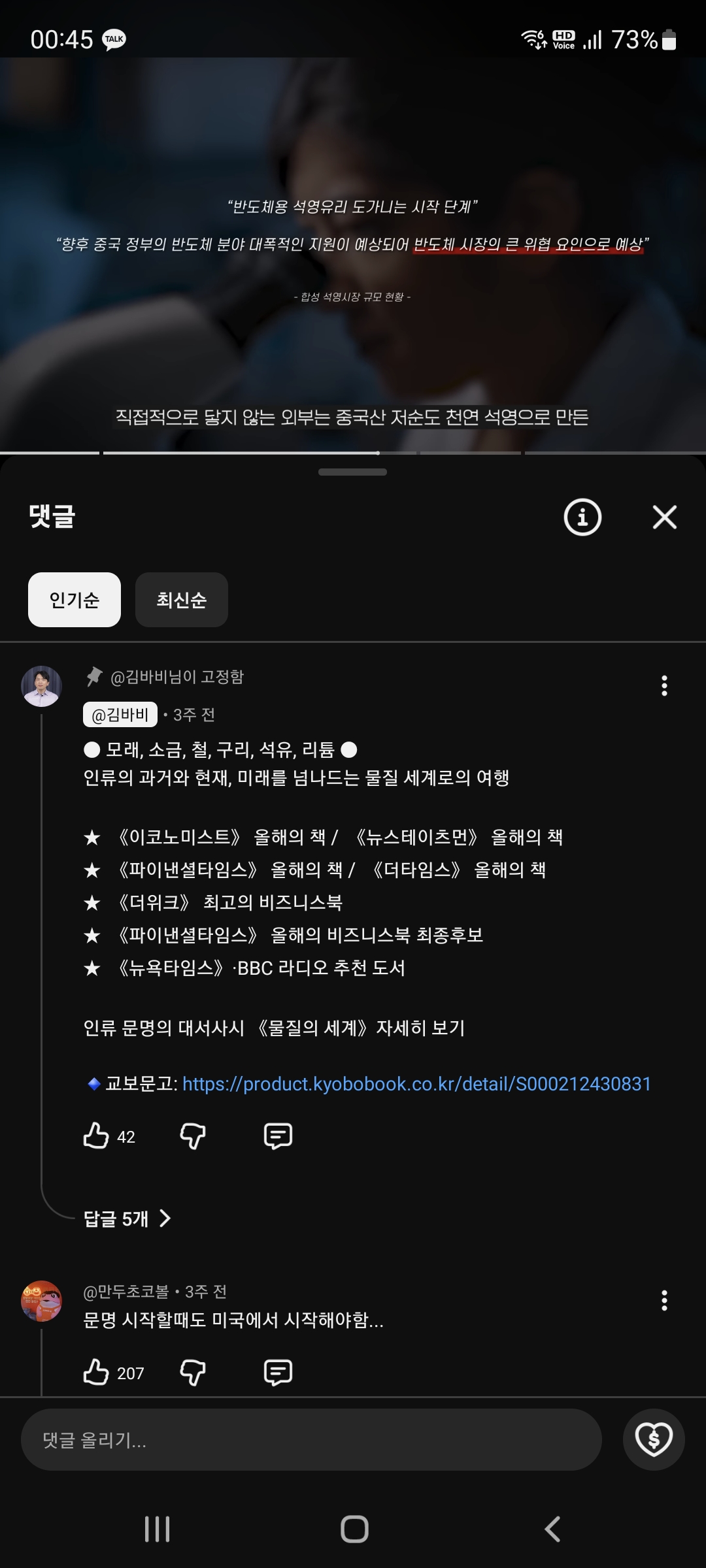
Task: Open overflow menu on 만두초코볼's comment
Action: pyautogui.click(x=664, y=1300)
